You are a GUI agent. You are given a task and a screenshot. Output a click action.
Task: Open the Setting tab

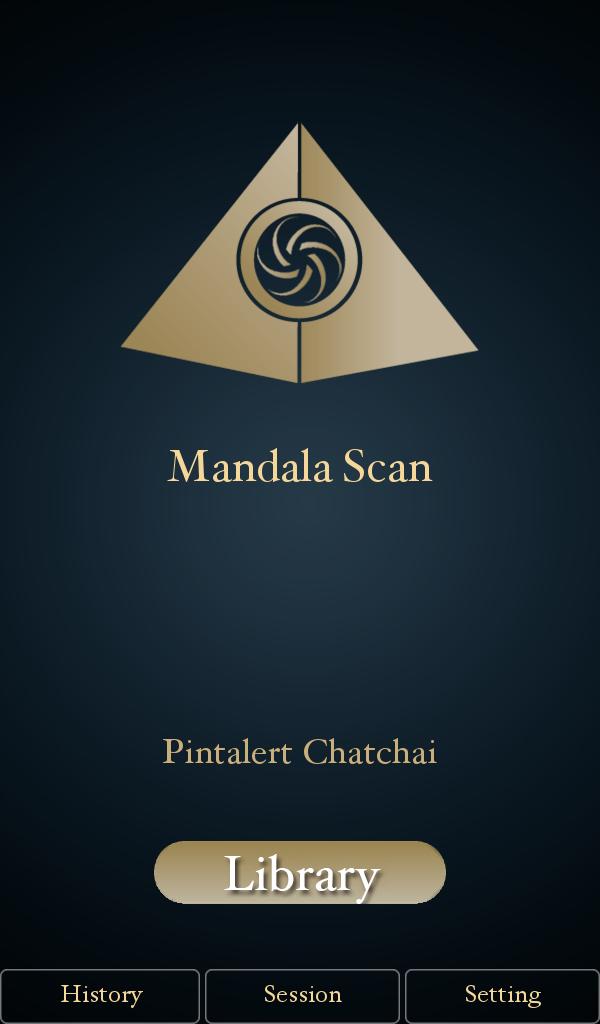tap(502, 995)
